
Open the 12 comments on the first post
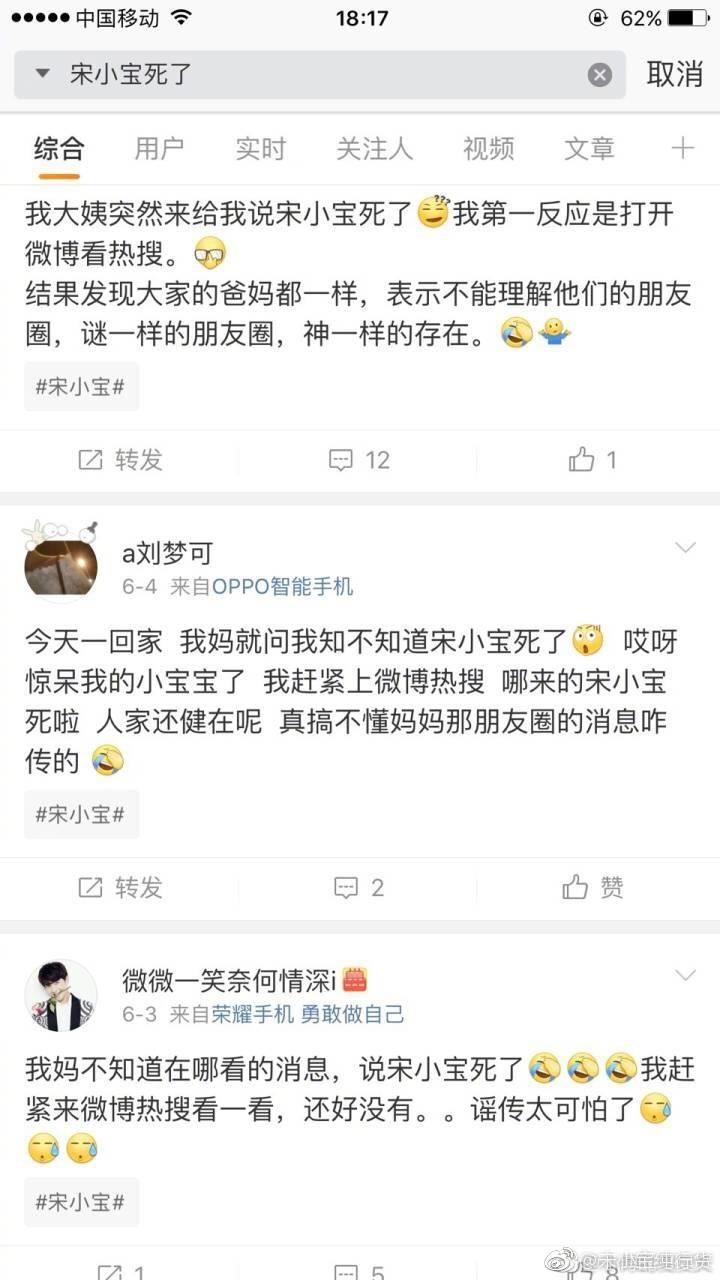click(x=359, y=460)
